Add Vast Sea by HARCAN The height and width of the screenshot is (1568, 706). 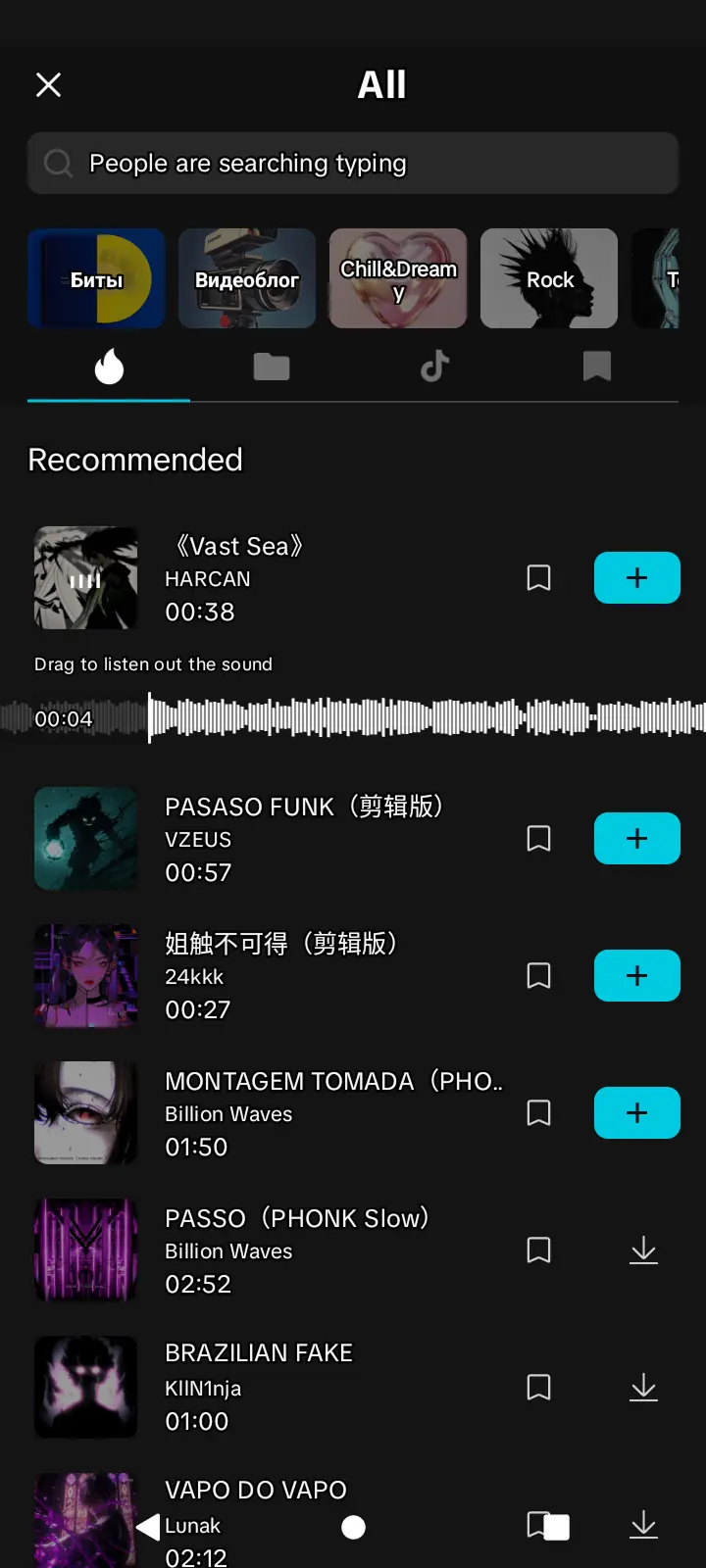click(636, 578)
